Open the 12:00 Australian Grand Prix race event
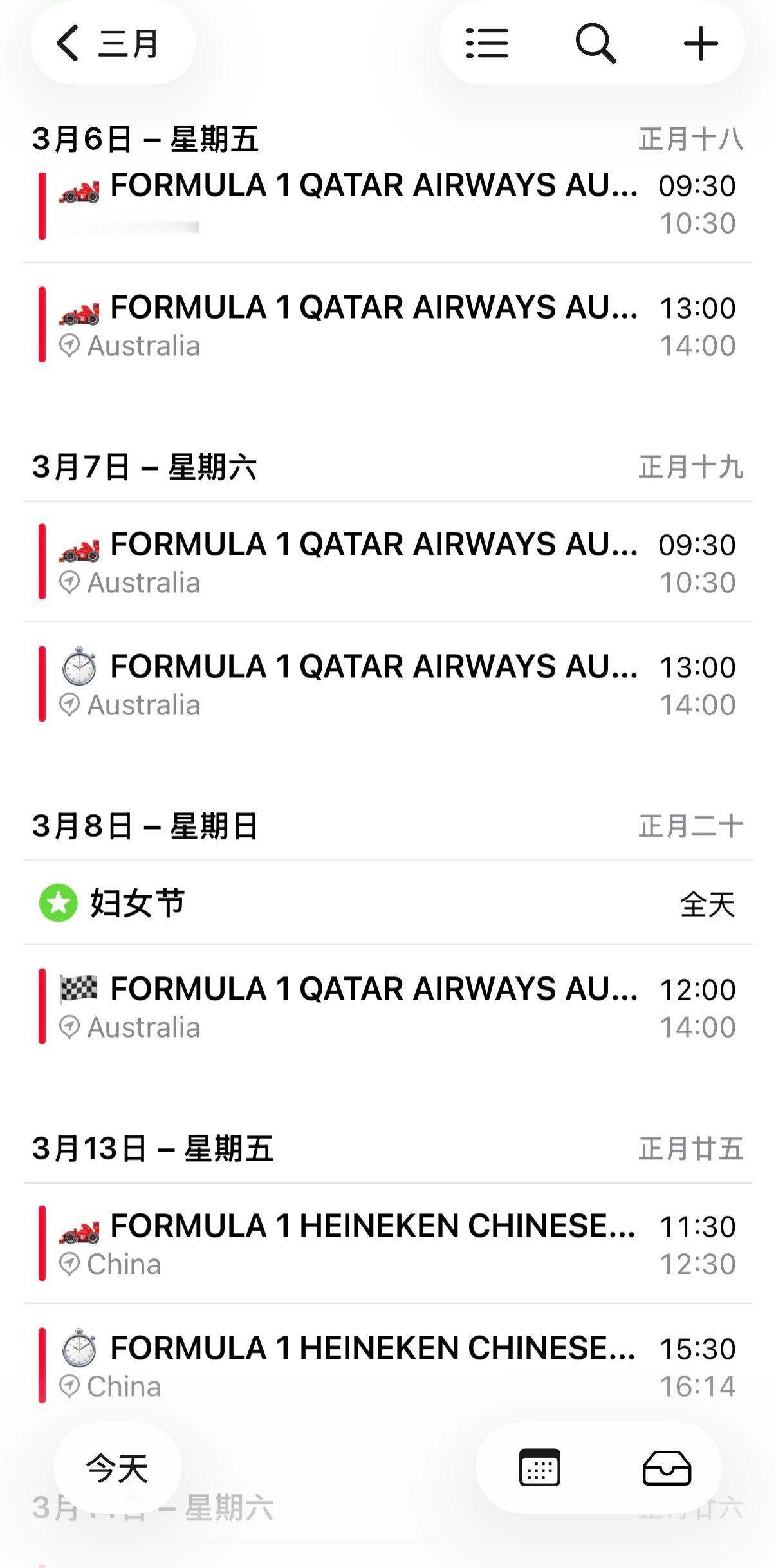The image size is (776, 1568). point(354,1007)
